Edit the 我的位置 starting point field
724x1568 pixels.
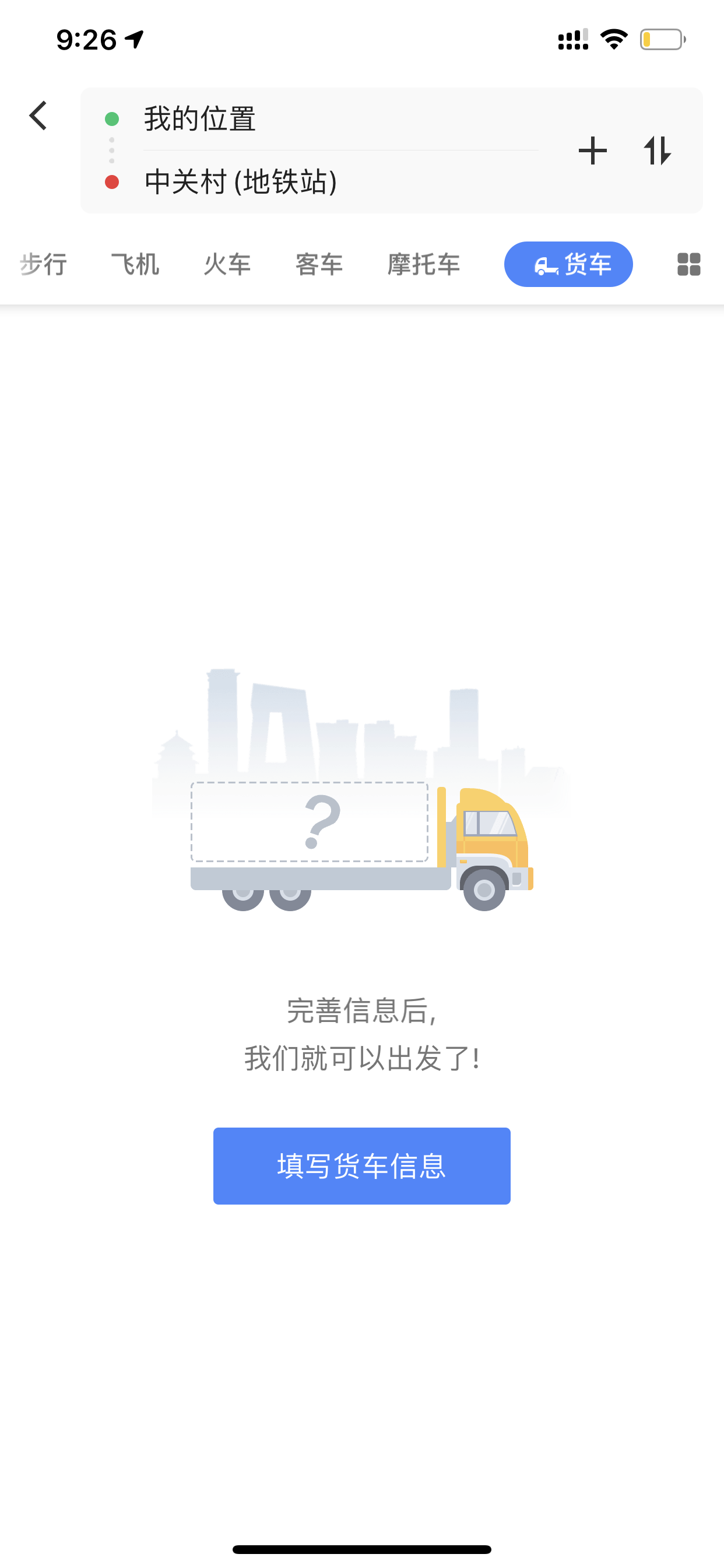[x=340, y=118]
